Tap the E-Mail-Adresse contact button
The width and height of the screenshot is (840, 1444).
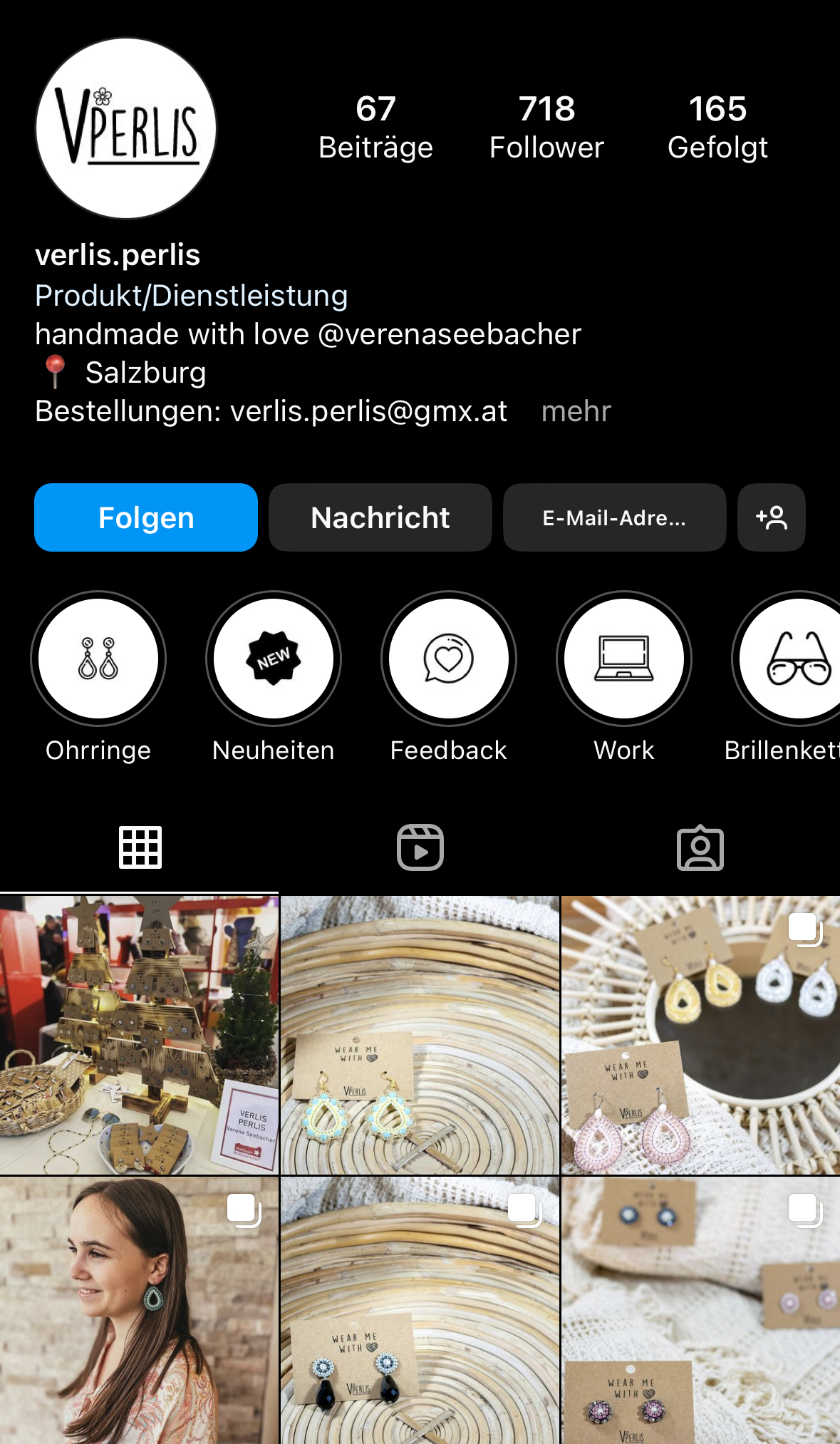[614, 517]
